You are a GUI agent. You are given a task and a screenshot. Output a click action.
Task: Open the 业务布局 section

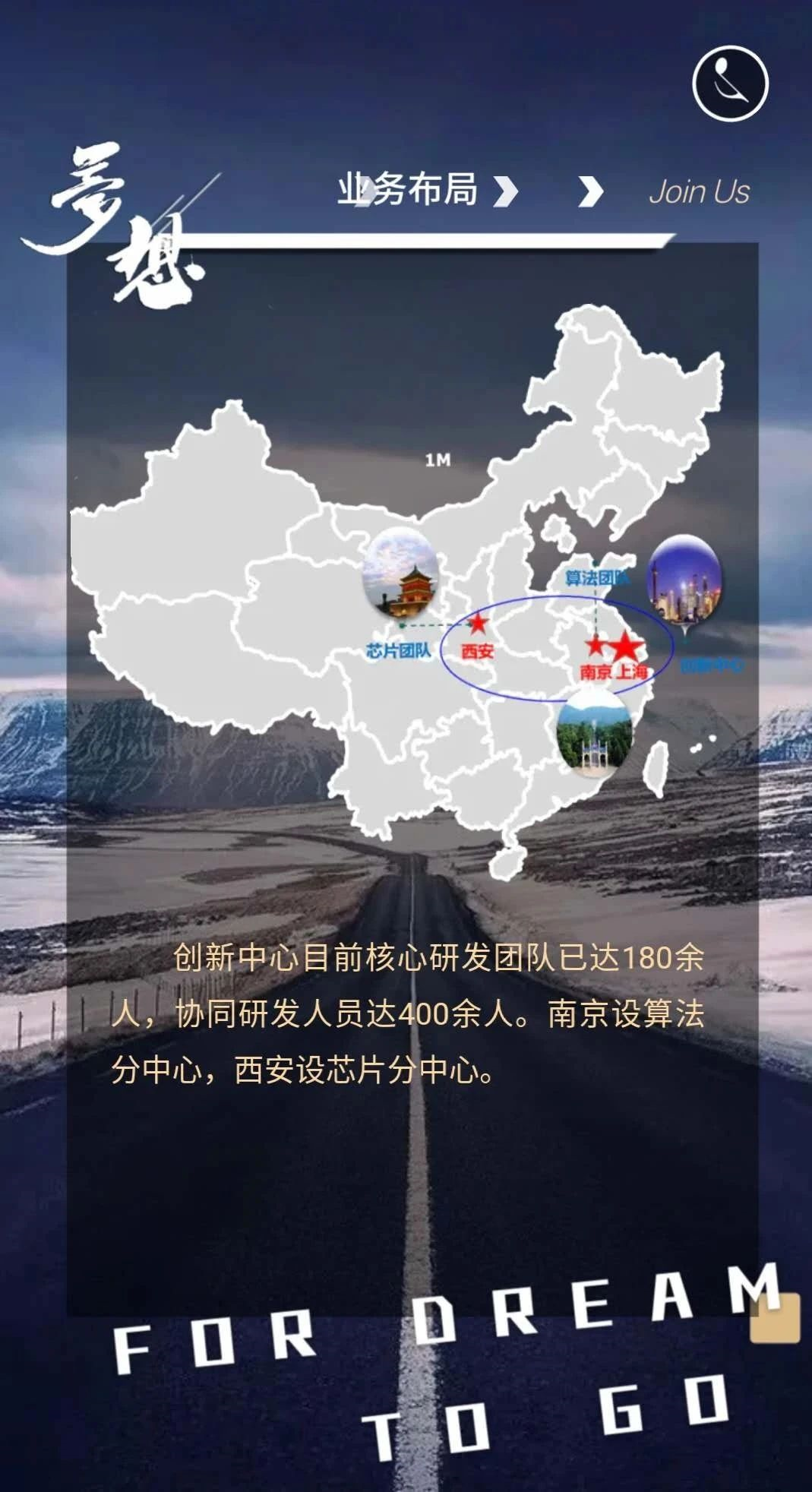click(x=408, y=190)
